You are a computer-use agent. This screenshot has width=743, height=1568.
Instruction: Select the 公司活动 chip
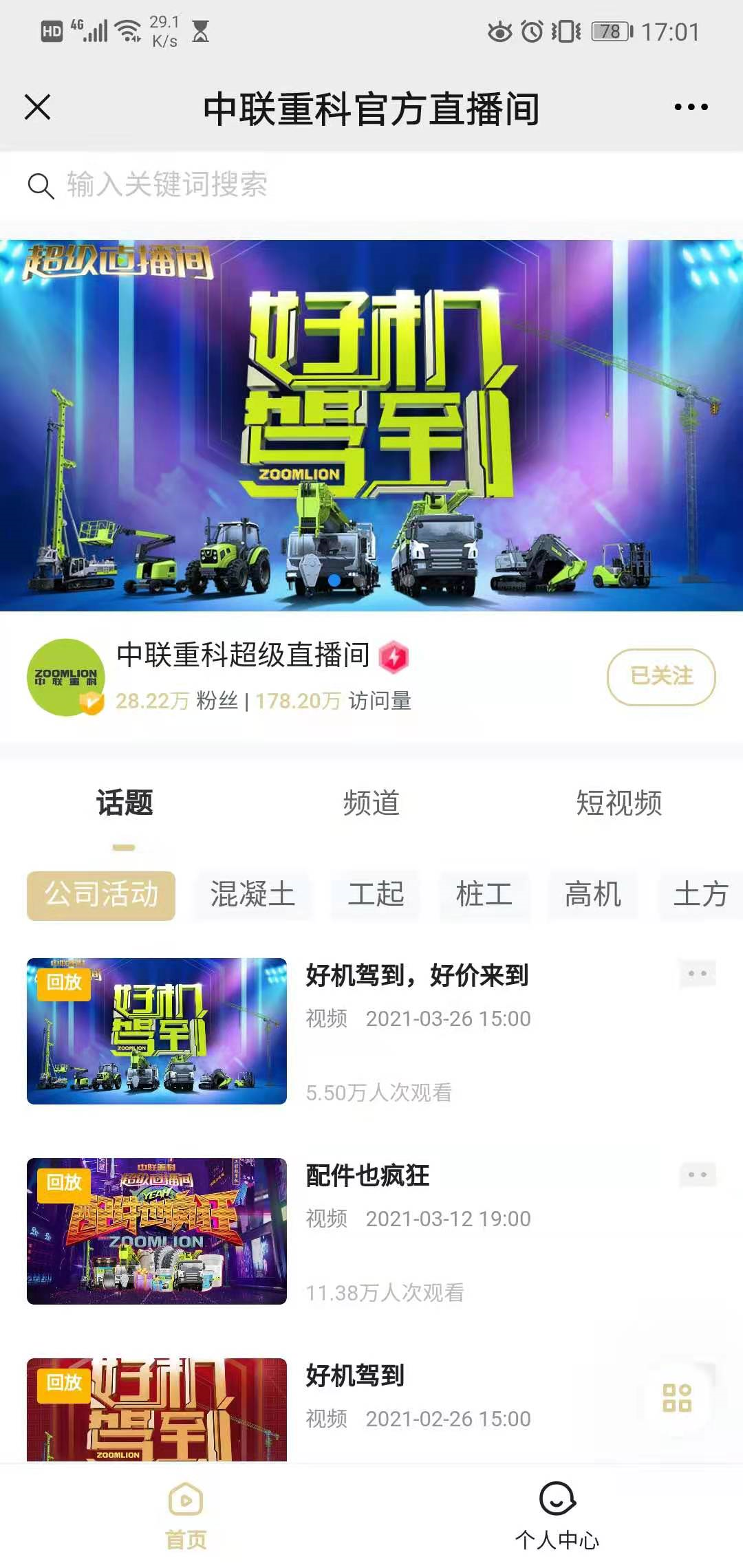pyautogui.click(x=101, y=895)
